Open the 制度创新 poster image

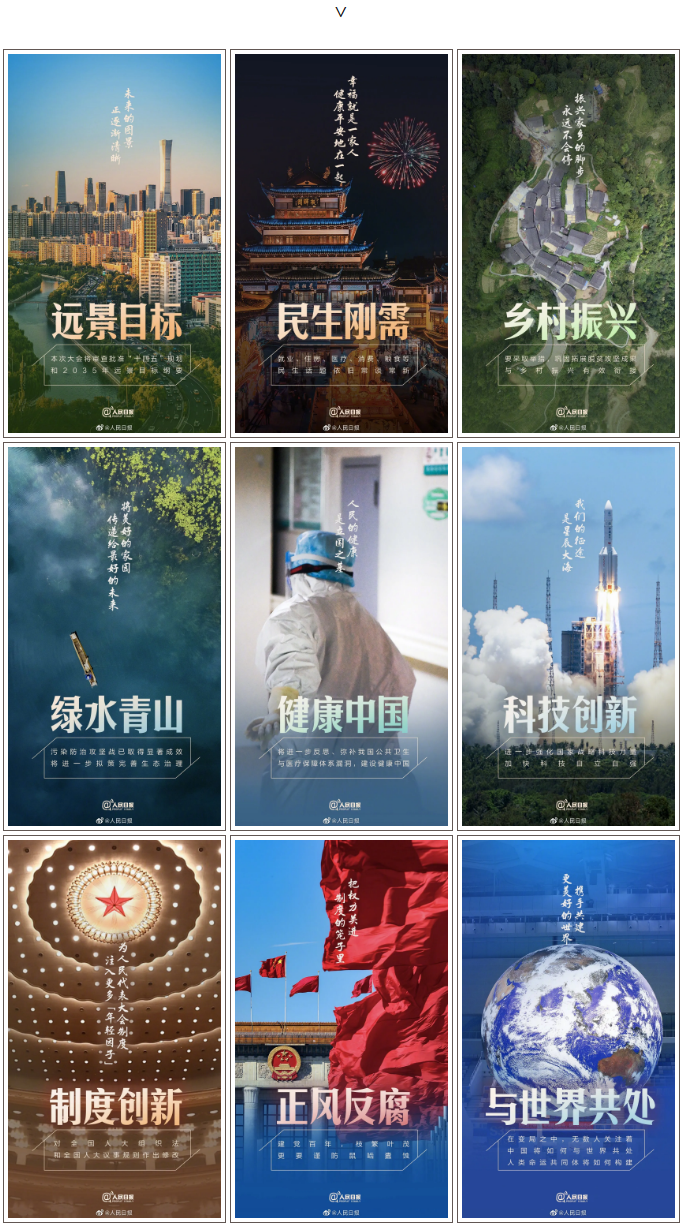[114, 1029]
